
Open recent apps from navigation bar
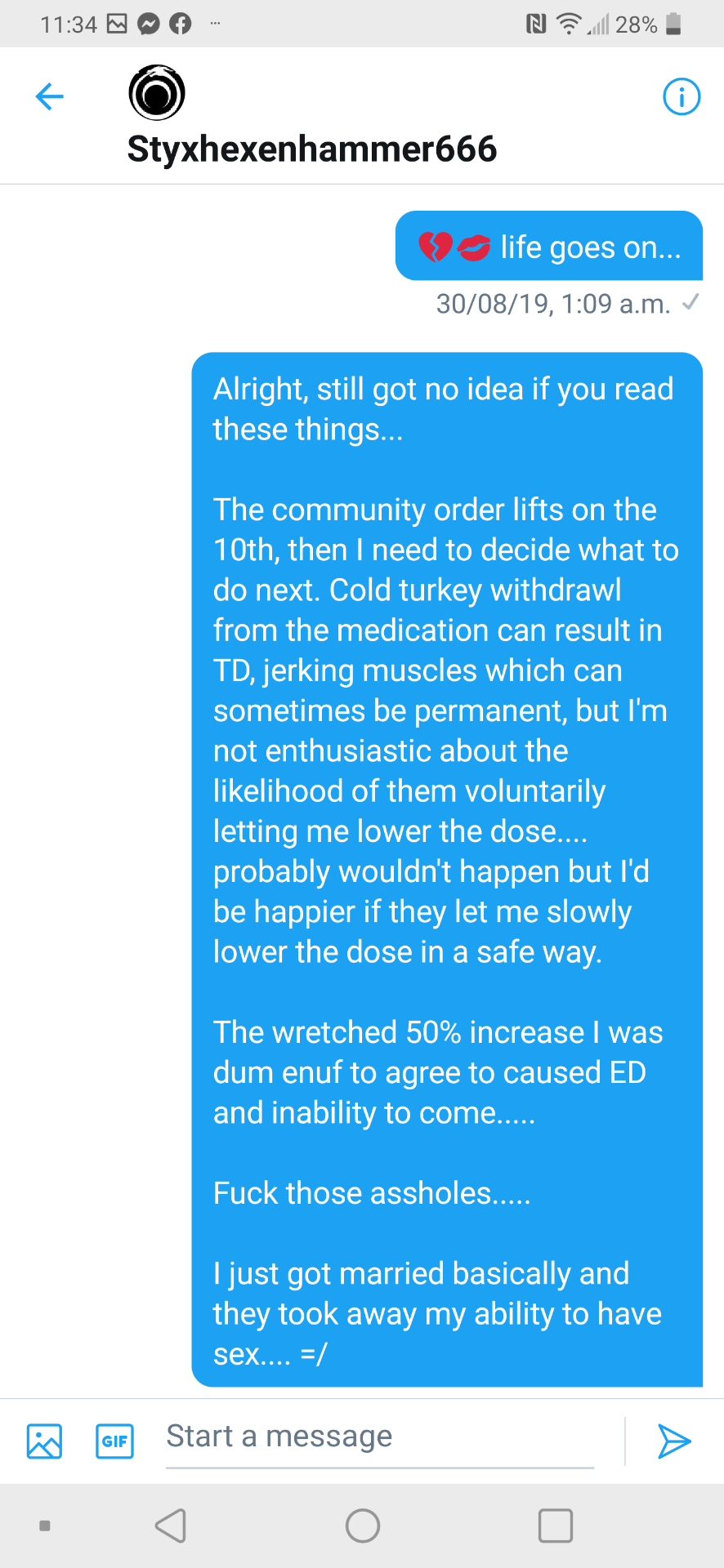[555, 1526]
